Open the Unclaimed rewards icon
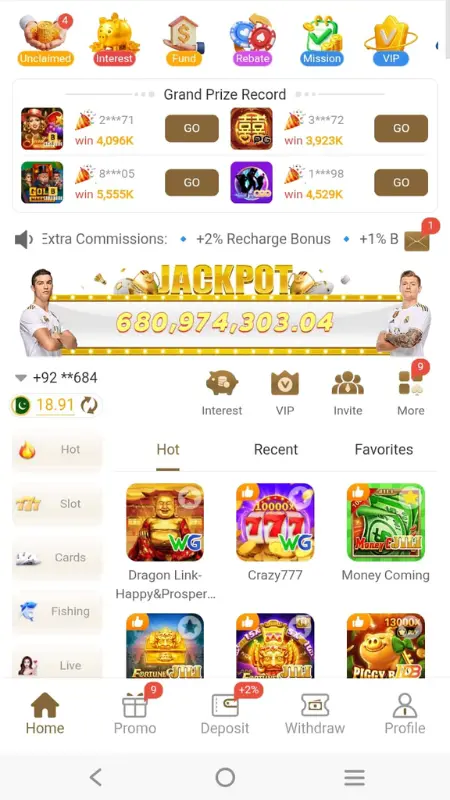Viewport: 450px width, 800px height. click(x=45, y=40)
